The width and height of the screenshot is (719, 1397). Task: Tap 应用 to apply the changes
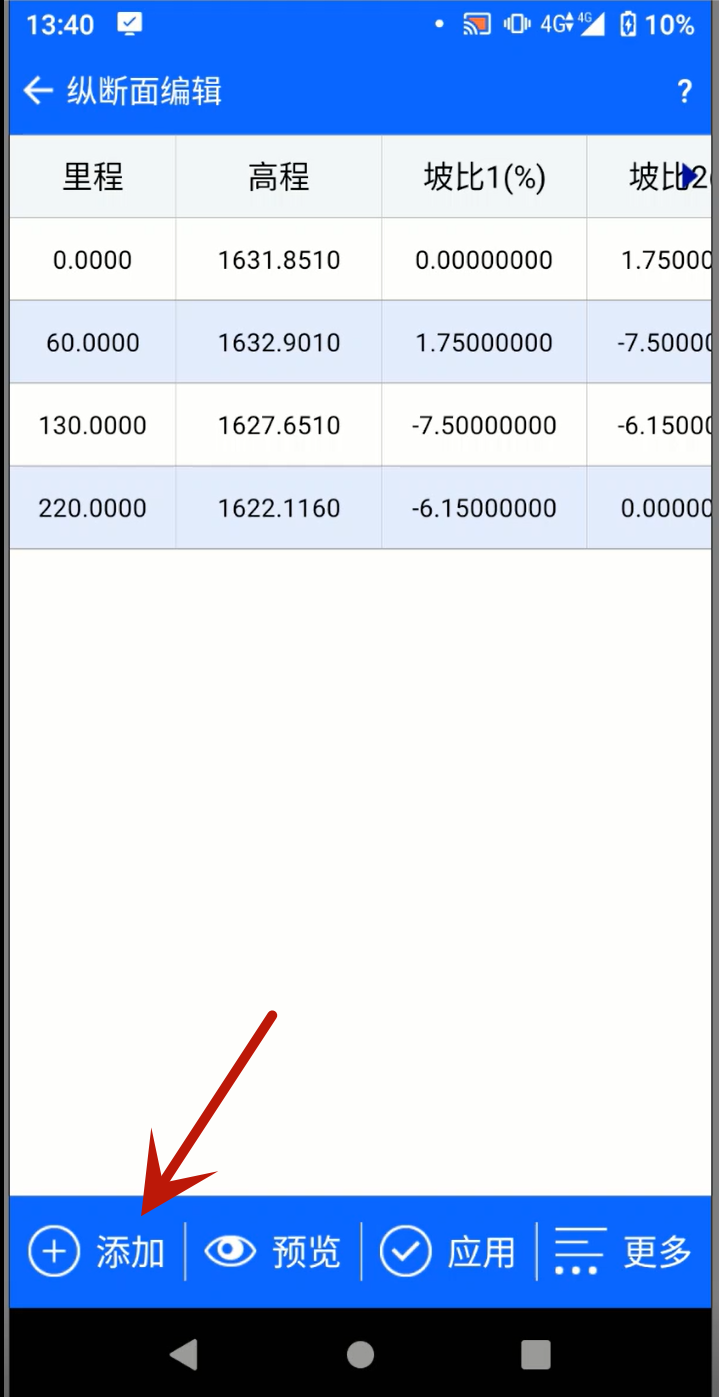coord(448,1251)
